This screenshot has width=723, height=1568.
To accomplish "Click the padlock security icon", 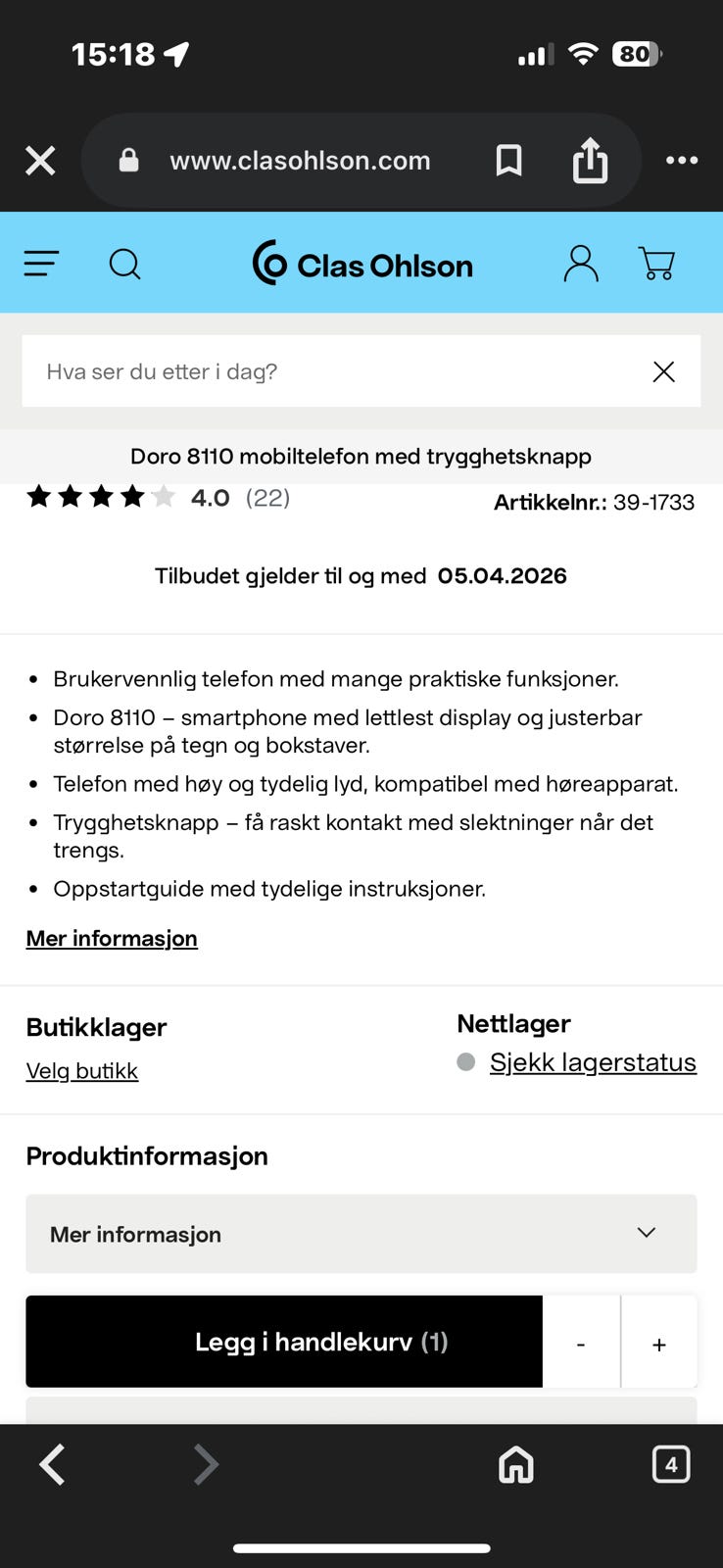I will [125, 160].
